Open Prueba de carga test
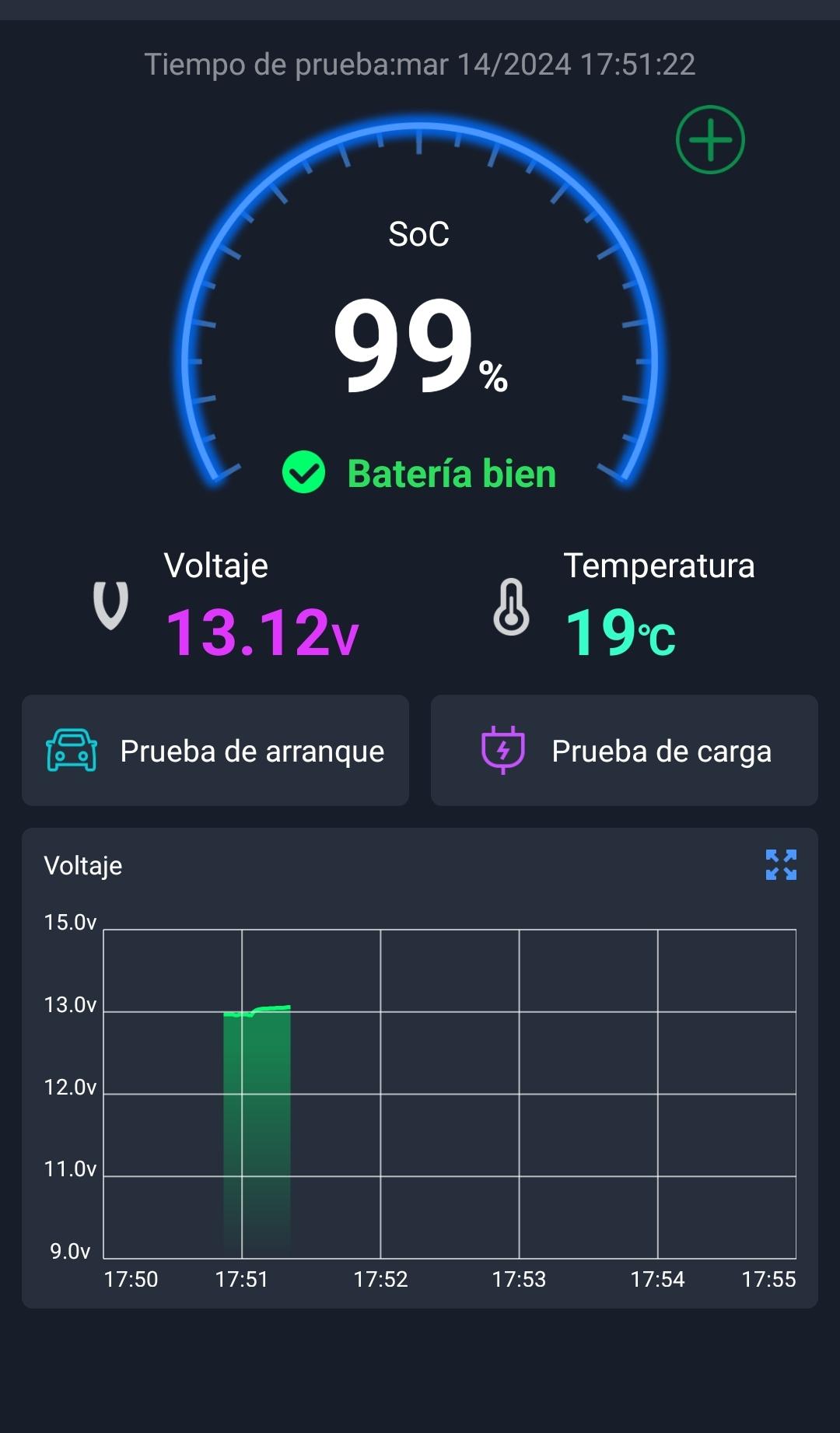This screenshot has width=840, height=1433. click(625, 750)
